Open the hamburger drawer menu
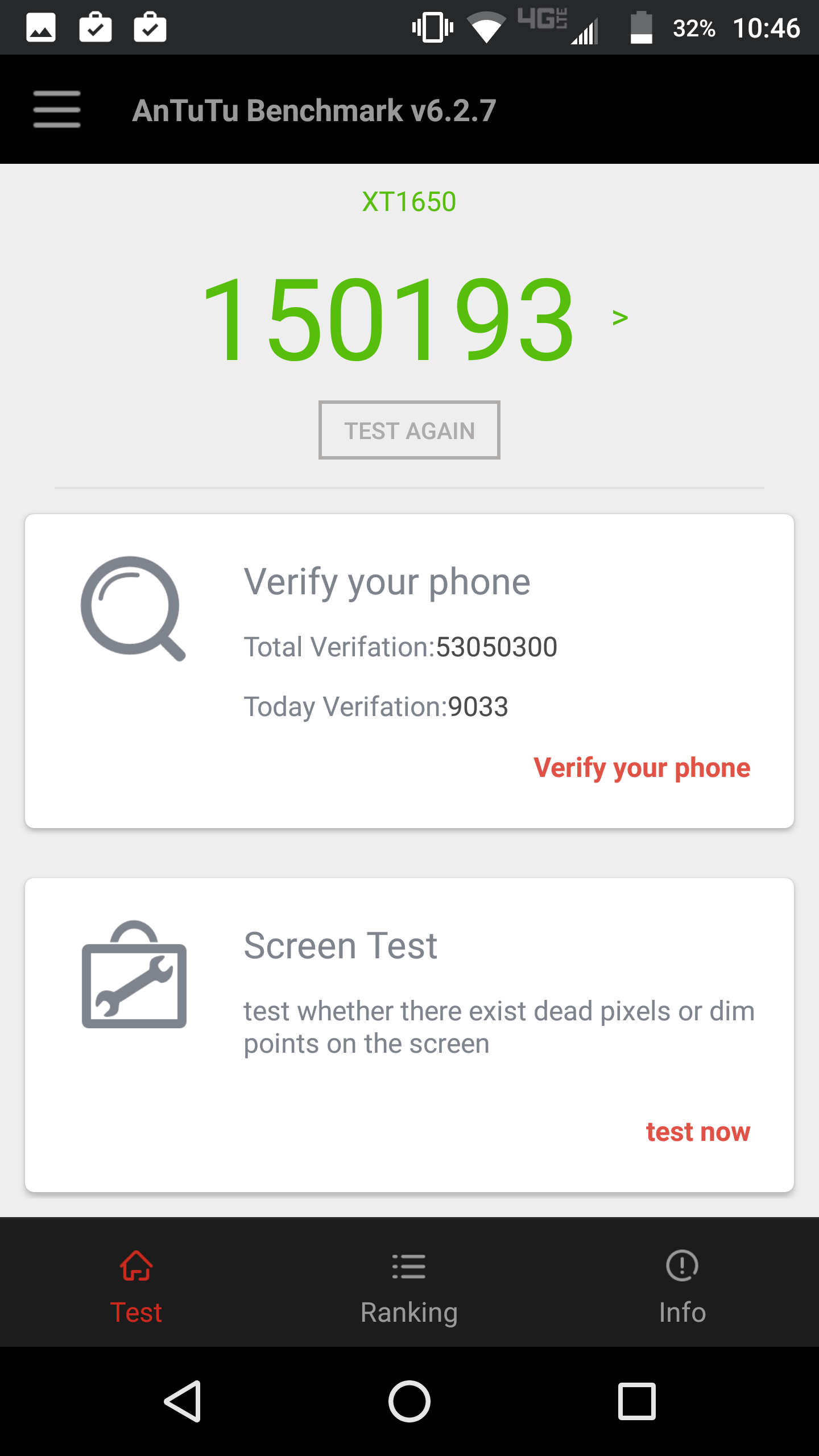Viewport: 819px width, 1456px height. pyautogui.click(x=56, y=109)
